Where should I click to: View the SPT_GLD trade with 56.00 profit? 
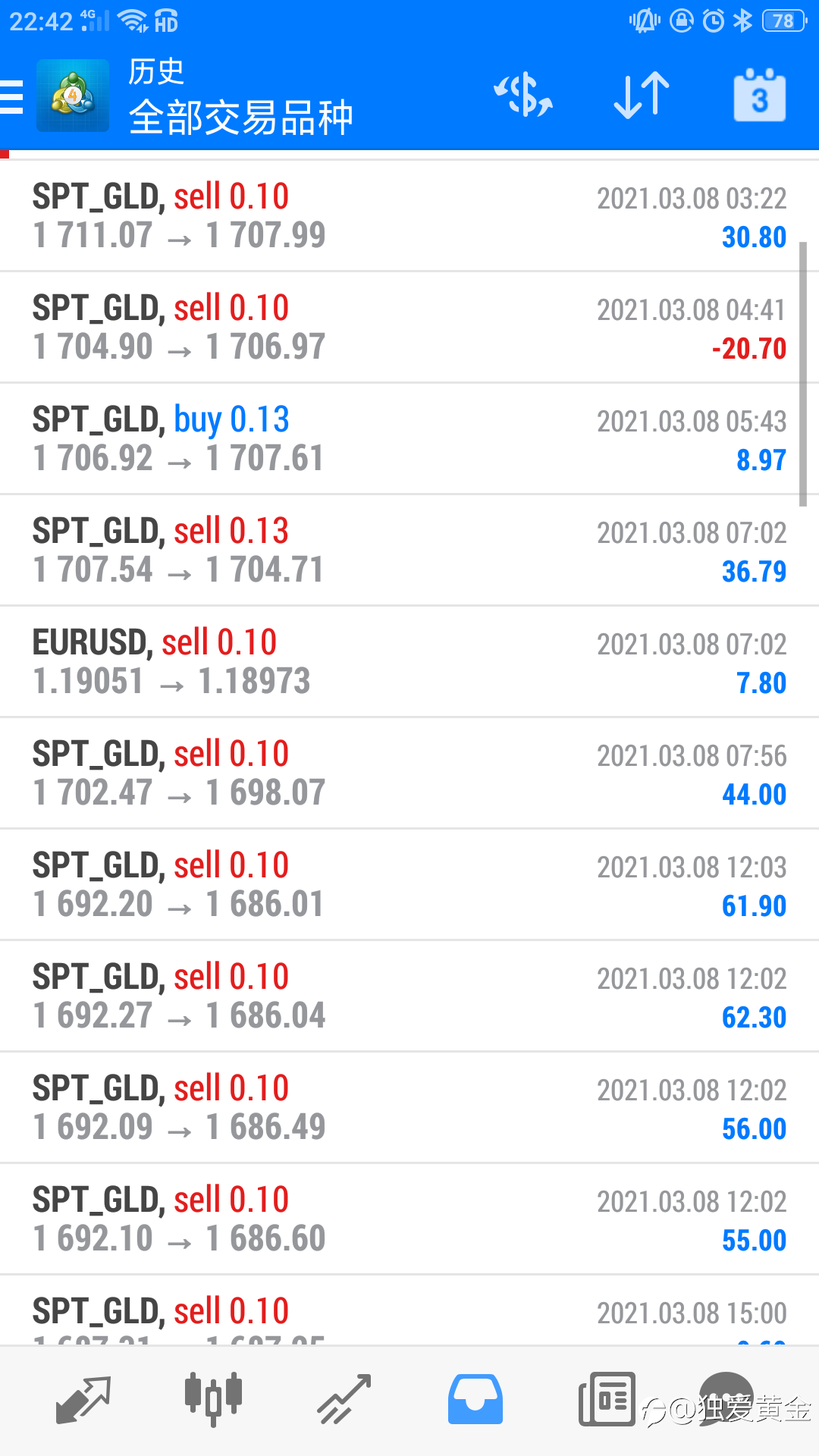[x=409, y=1108]
